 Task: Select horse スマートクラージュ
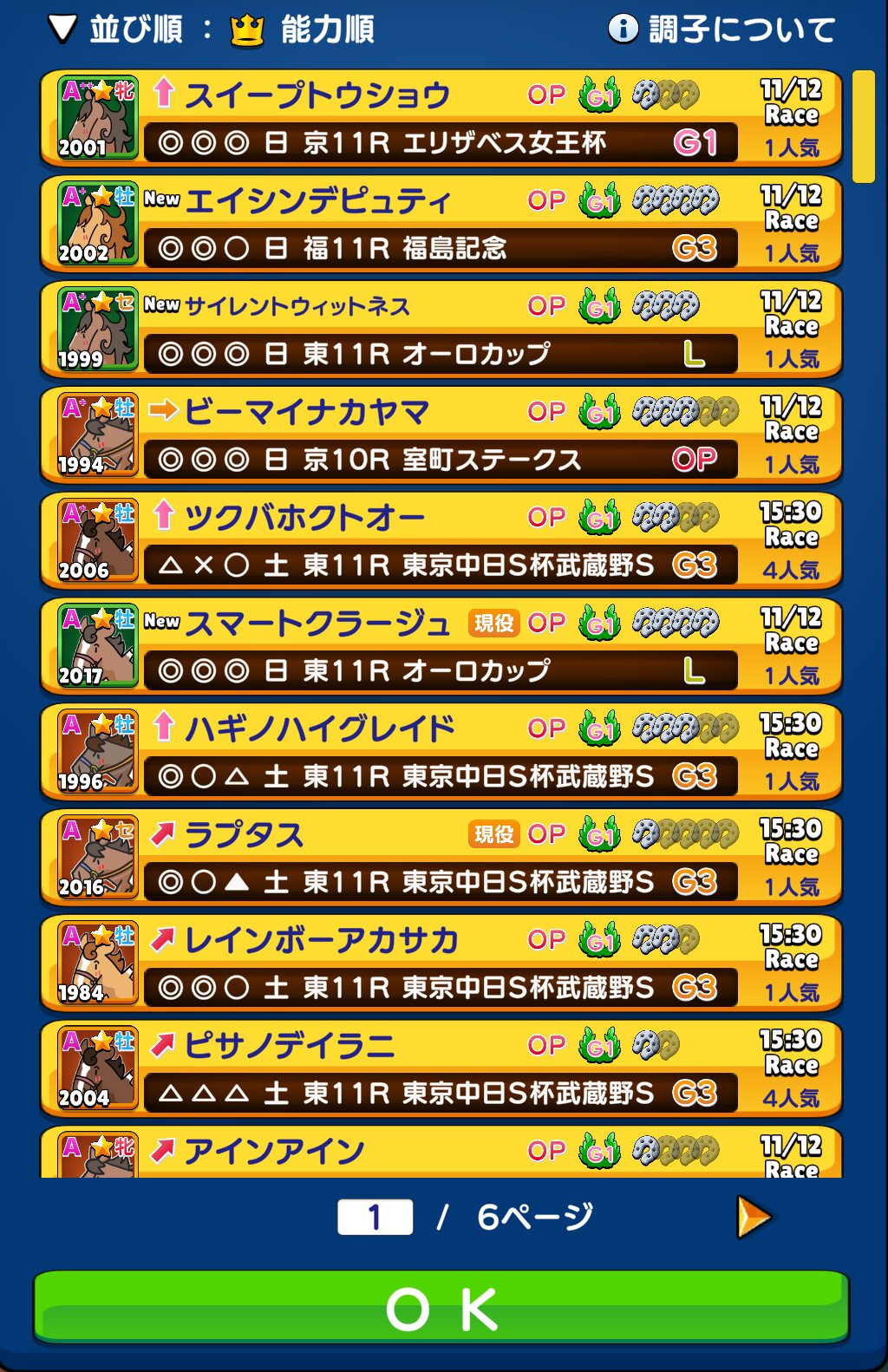coord(441,646)
